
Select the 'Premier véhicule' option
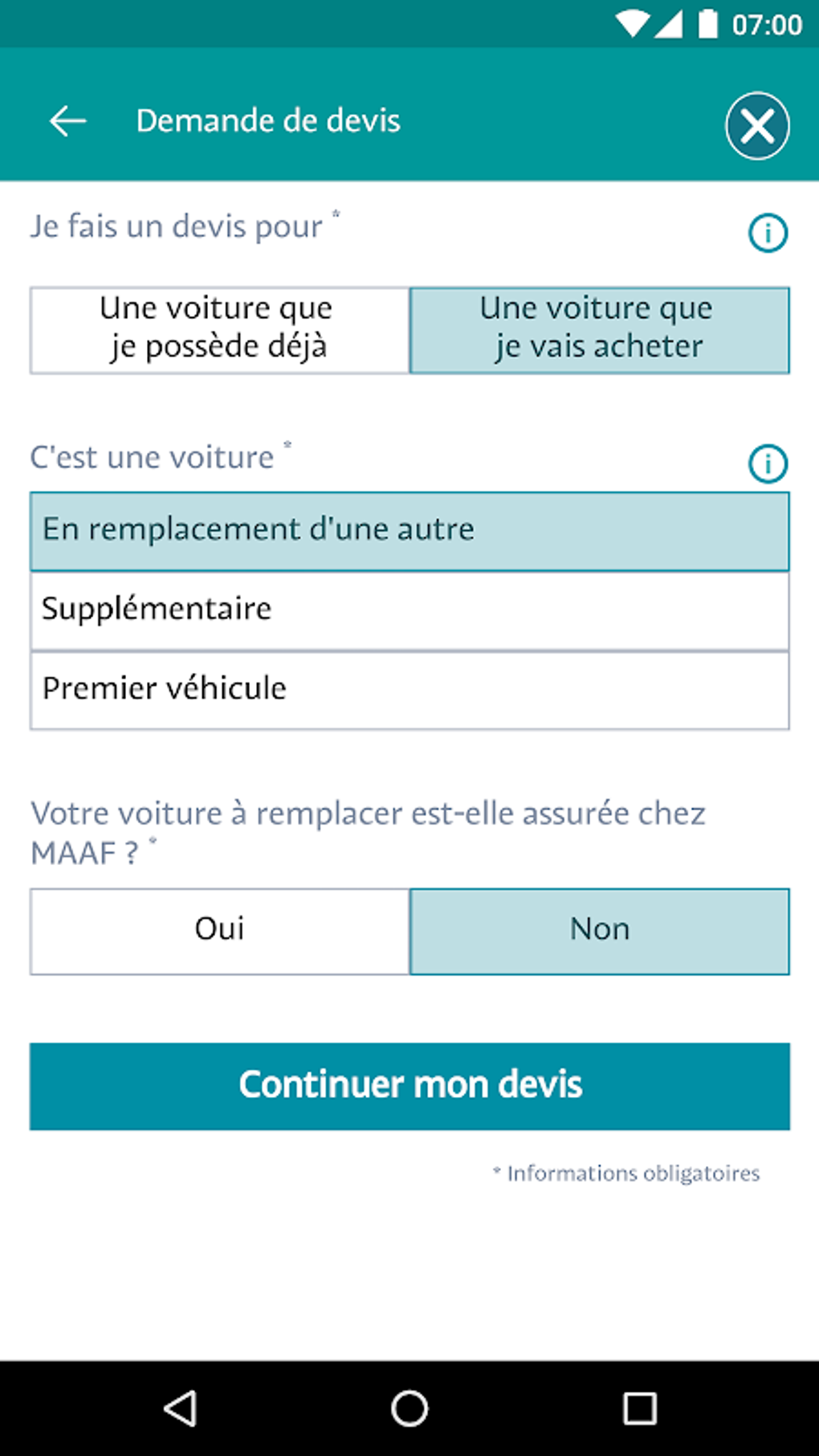point(409,687)
